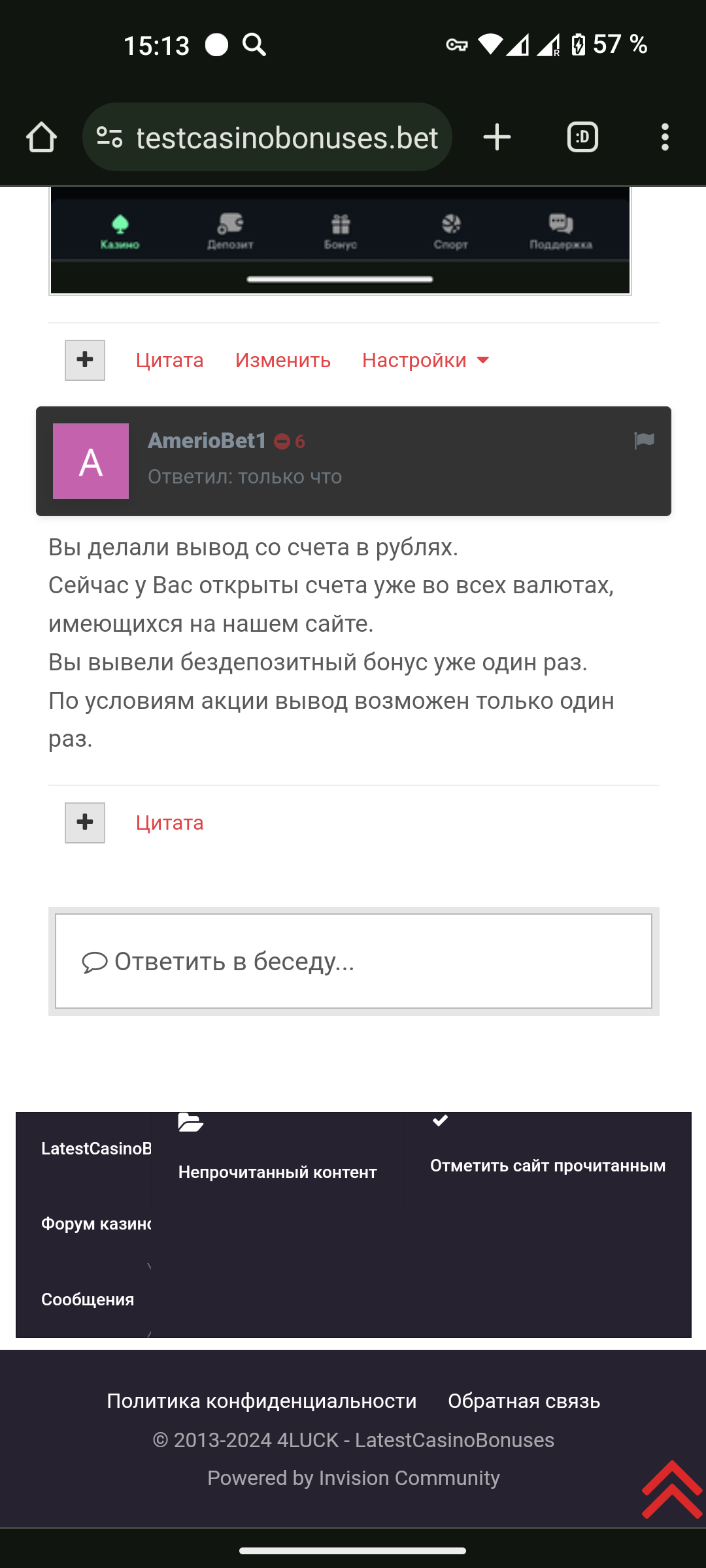Viewport: 706px width, 1568px height.
Task: Tap the Цитата link next to Изменить
Action: click(169, 360)
